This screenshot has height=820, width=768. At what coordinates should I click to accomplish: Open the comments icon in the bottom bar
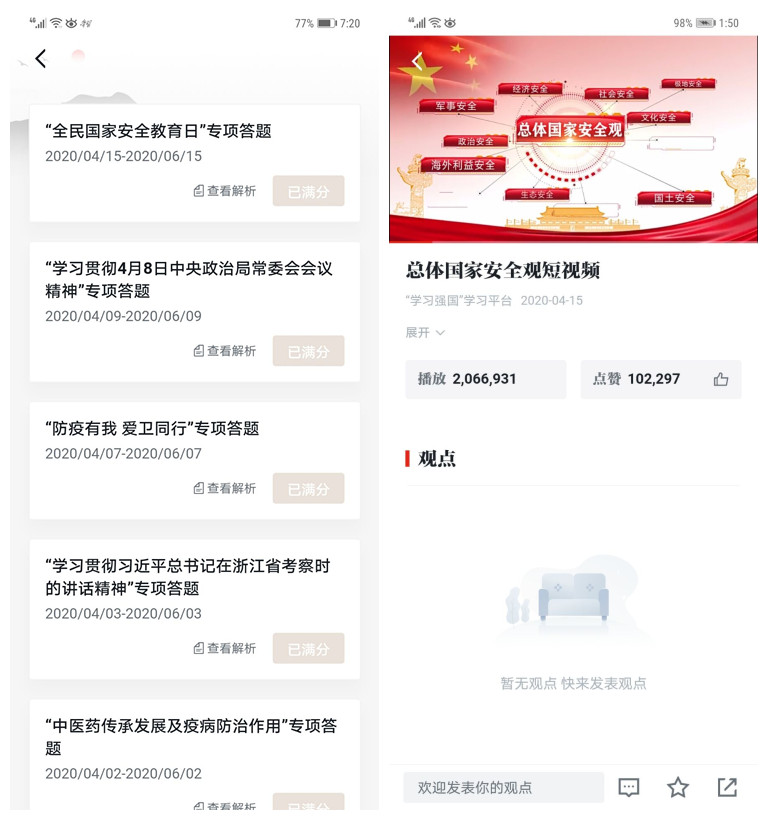coord(629,787)
